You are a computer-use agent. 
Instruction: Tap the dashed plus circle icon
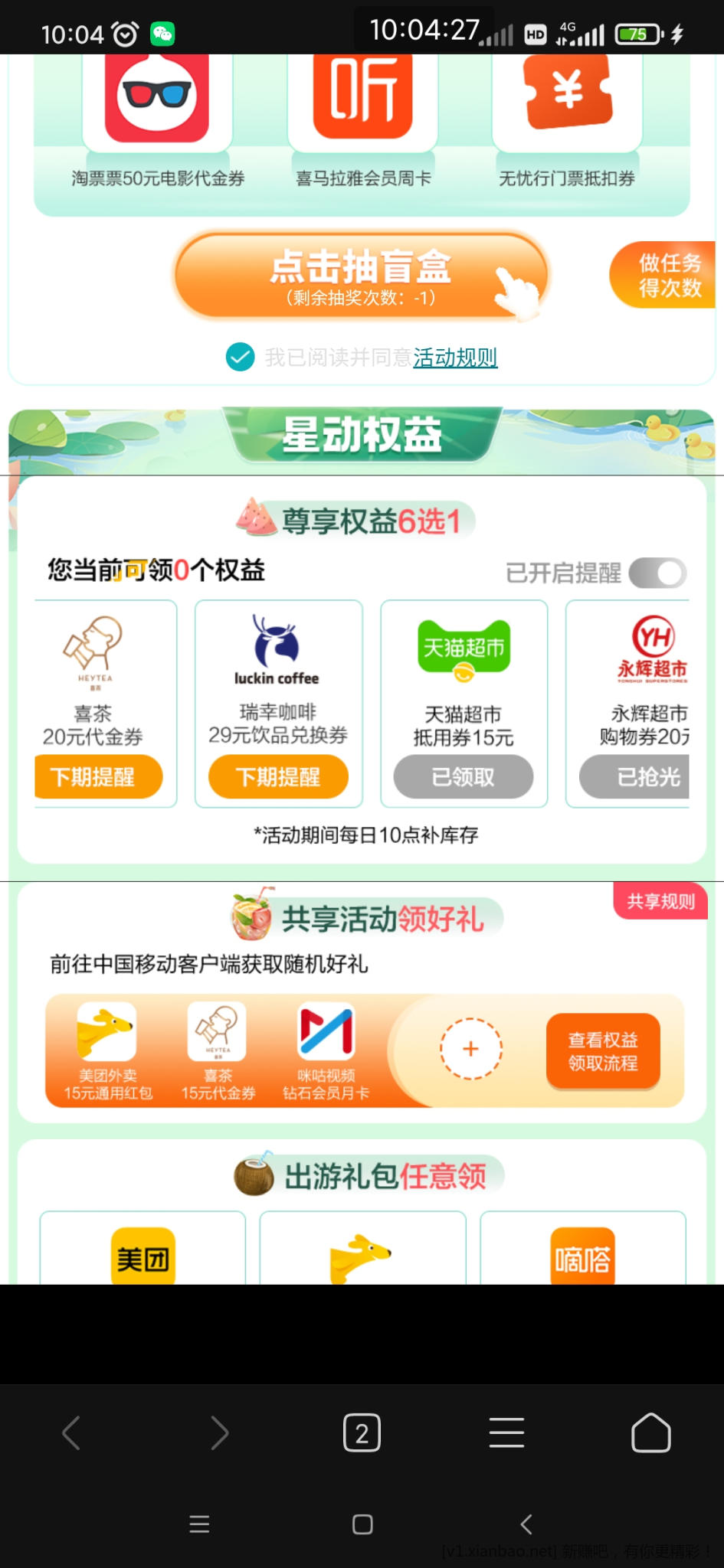click(470, 1049)
